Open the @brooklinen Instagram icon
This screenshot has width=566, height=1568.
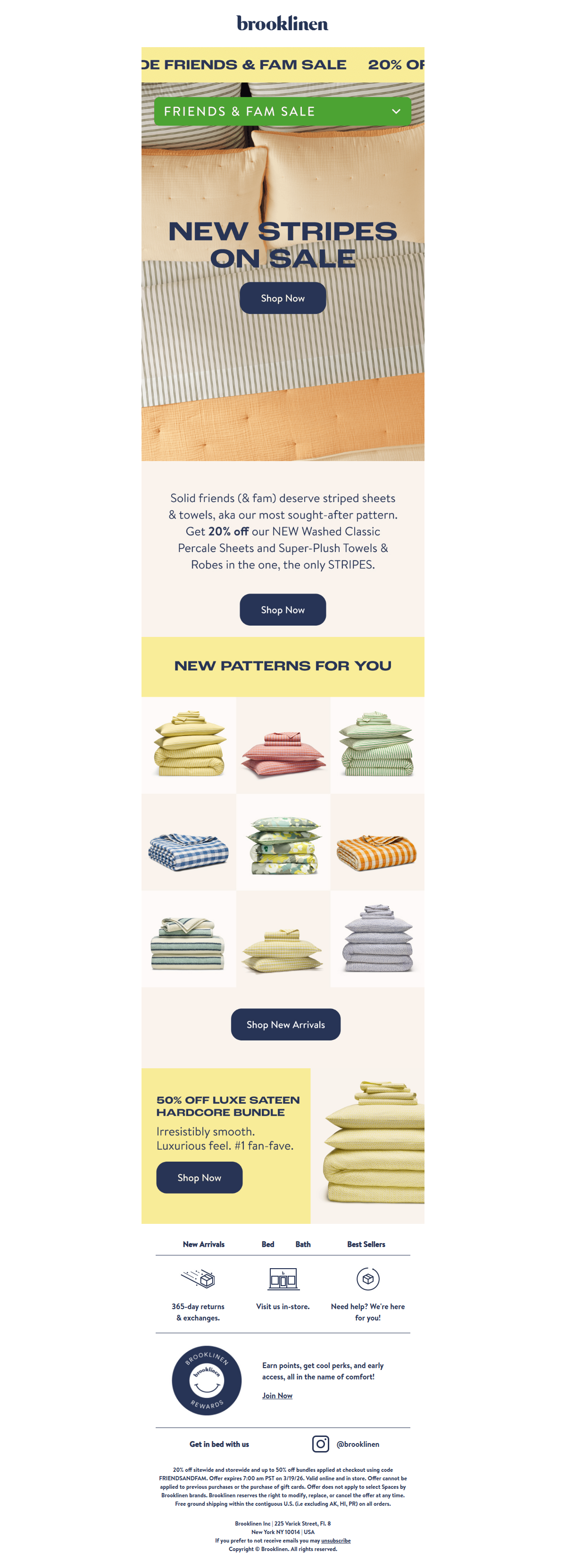(x=320, y=1444)
